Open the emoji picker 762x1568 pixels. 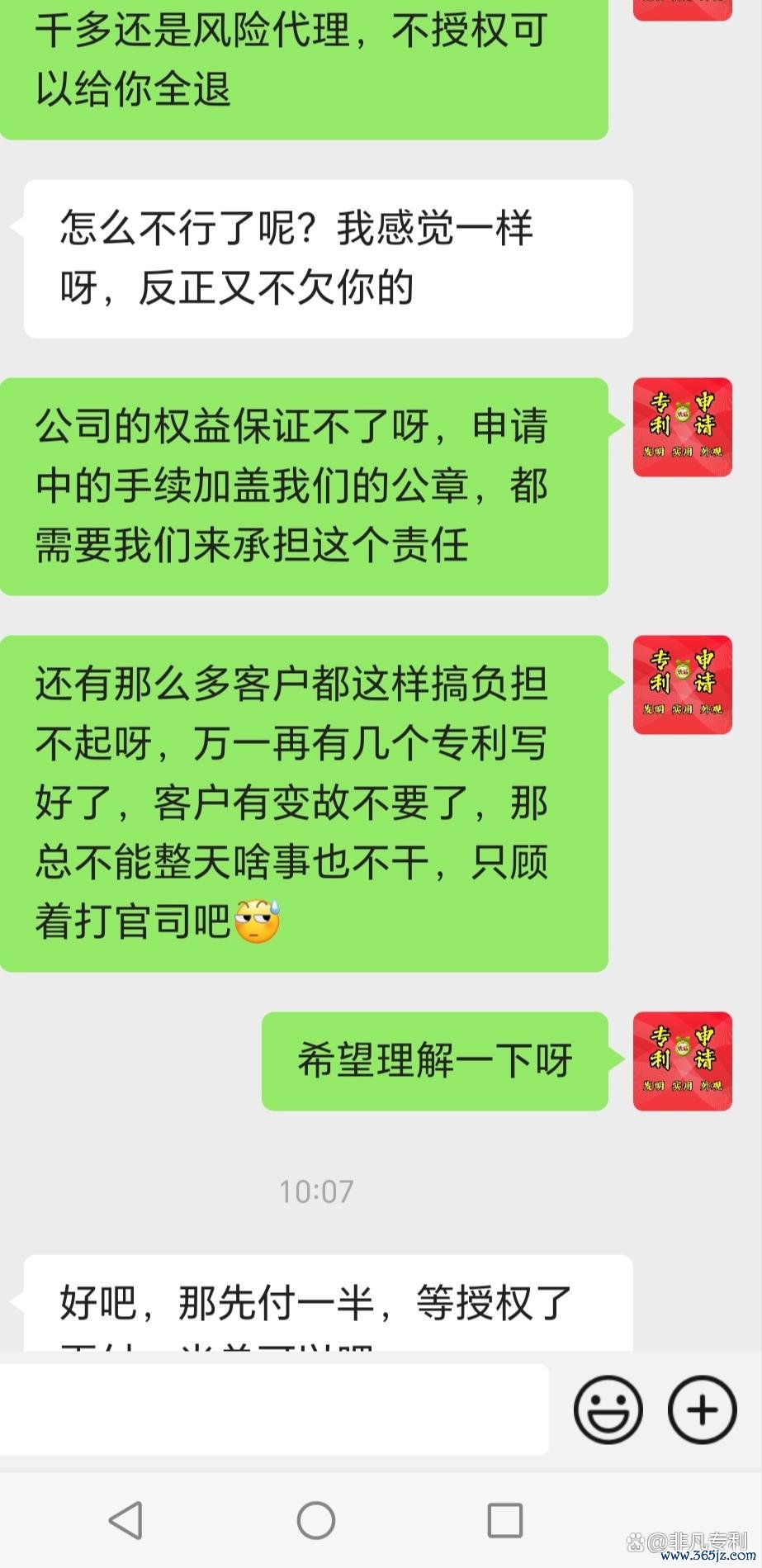tap(608, 1410)
